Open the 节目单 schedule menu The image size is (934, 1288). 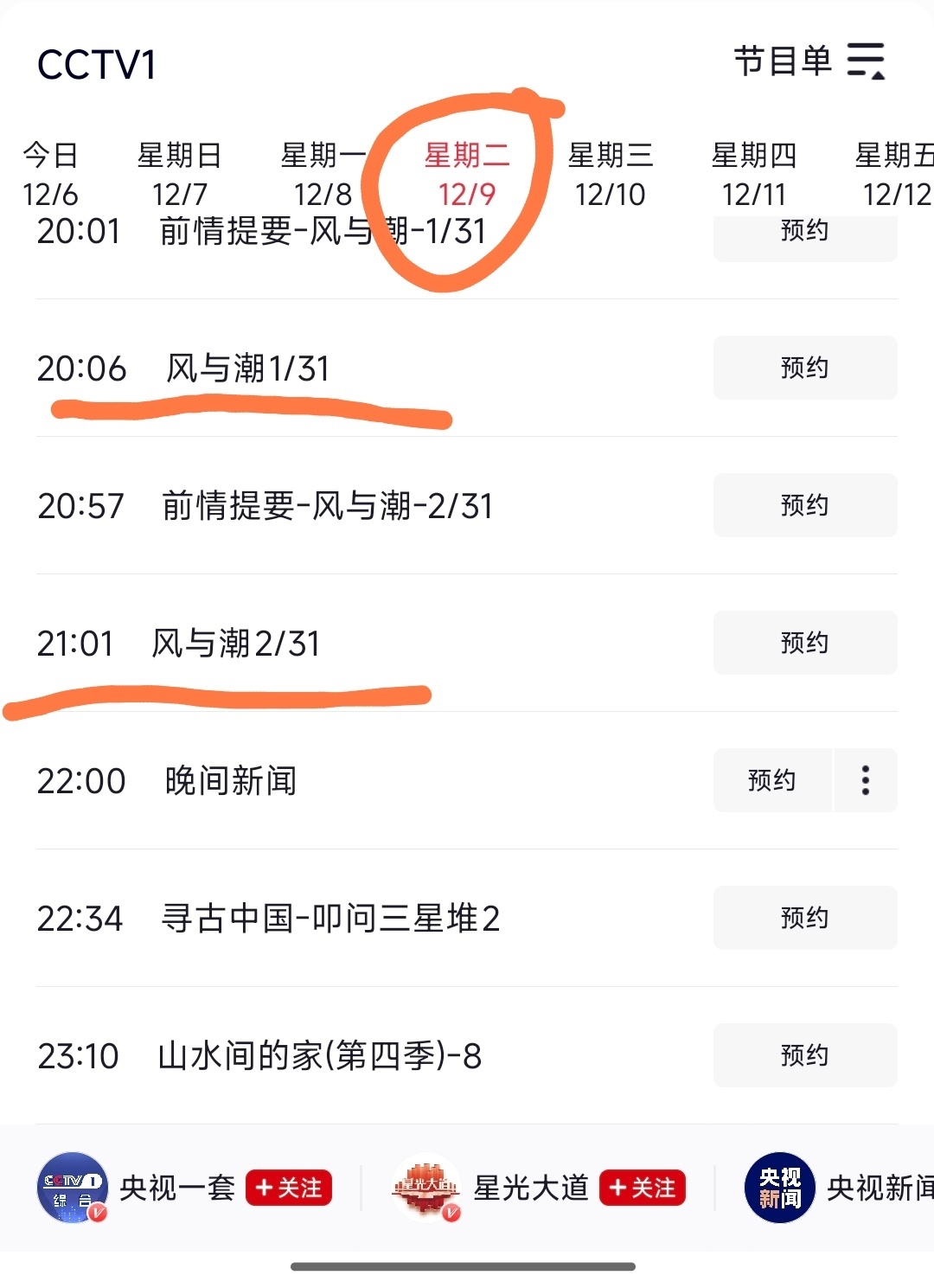pyautogui.click(x=809, y=61)
